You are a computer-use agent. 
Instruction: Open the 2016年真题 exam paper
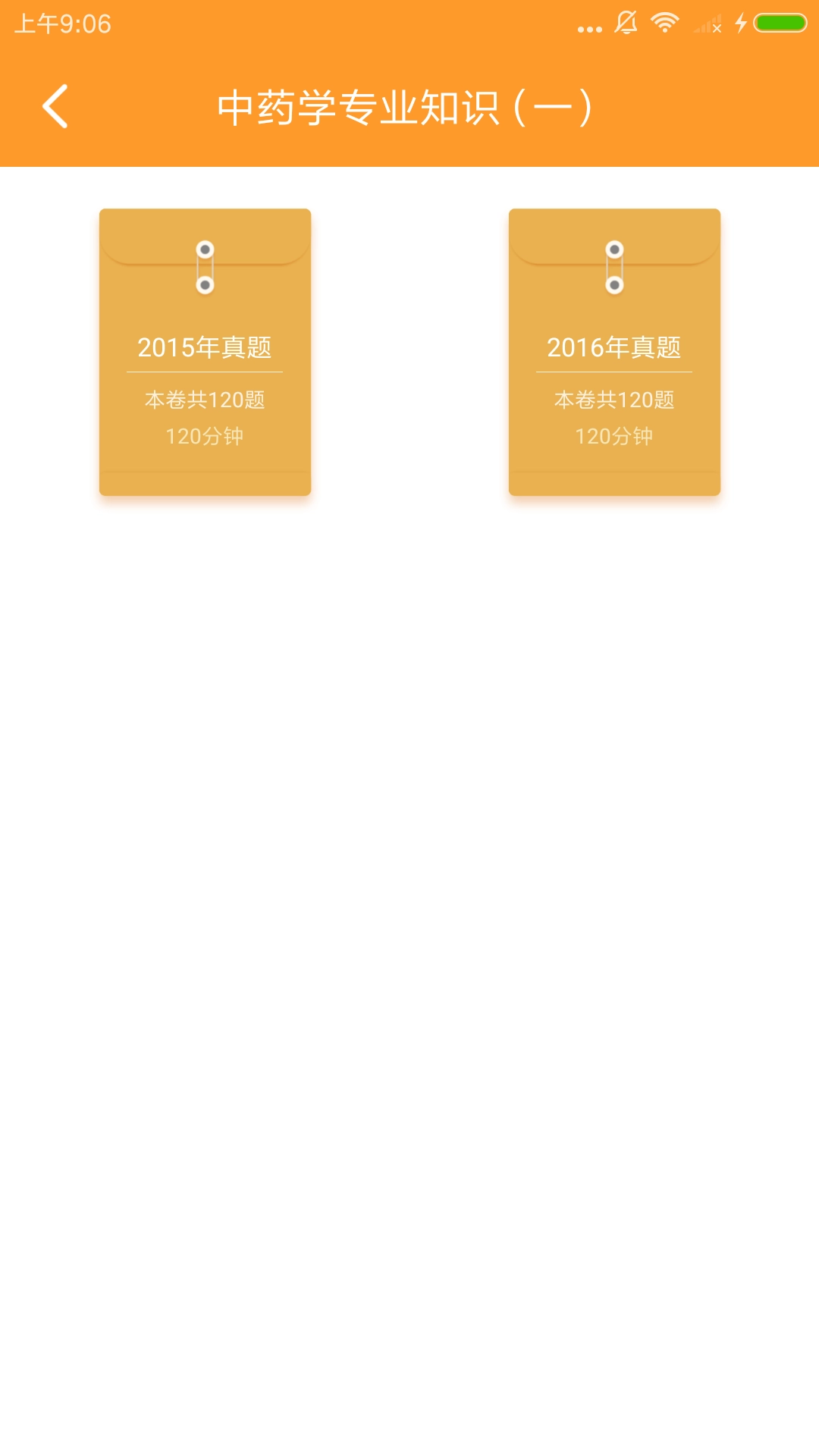click(x=614, y=352)
